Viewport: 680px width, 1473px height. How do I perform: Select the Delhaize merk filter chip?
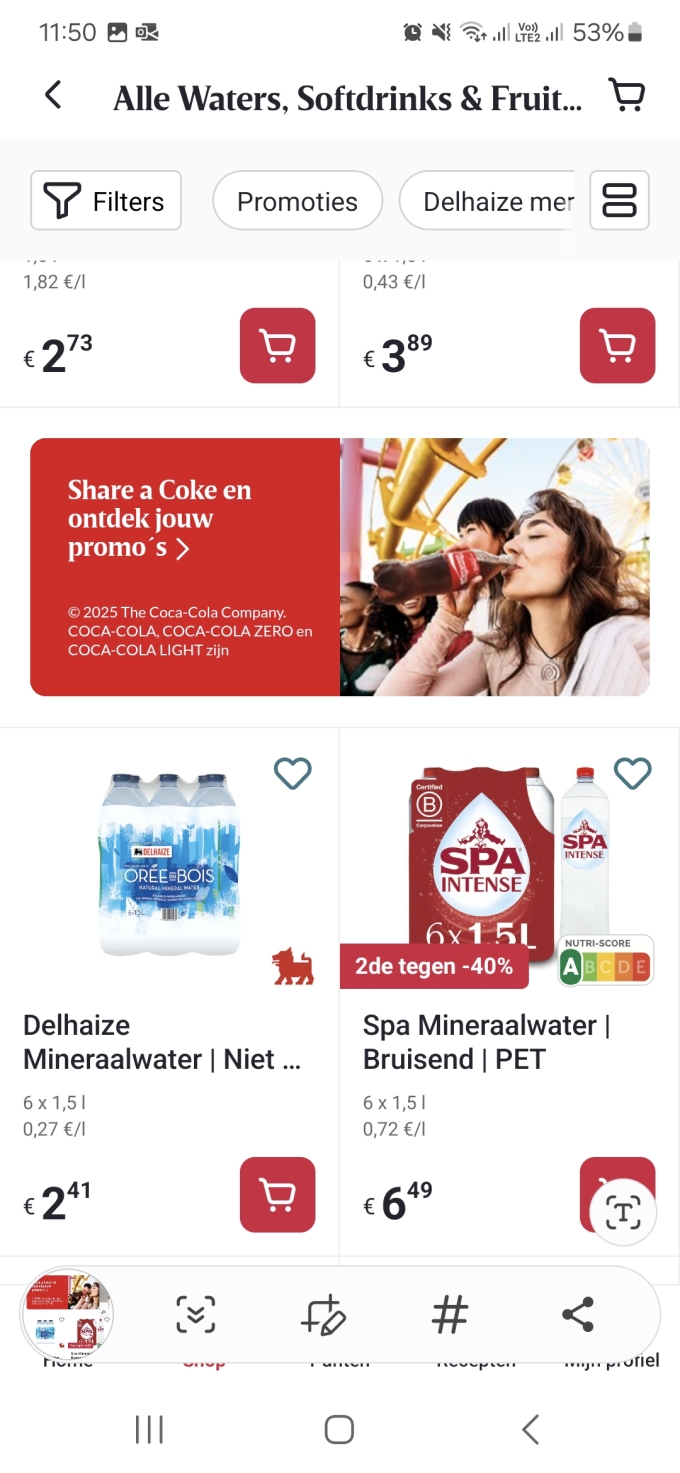tap(490, 201)
